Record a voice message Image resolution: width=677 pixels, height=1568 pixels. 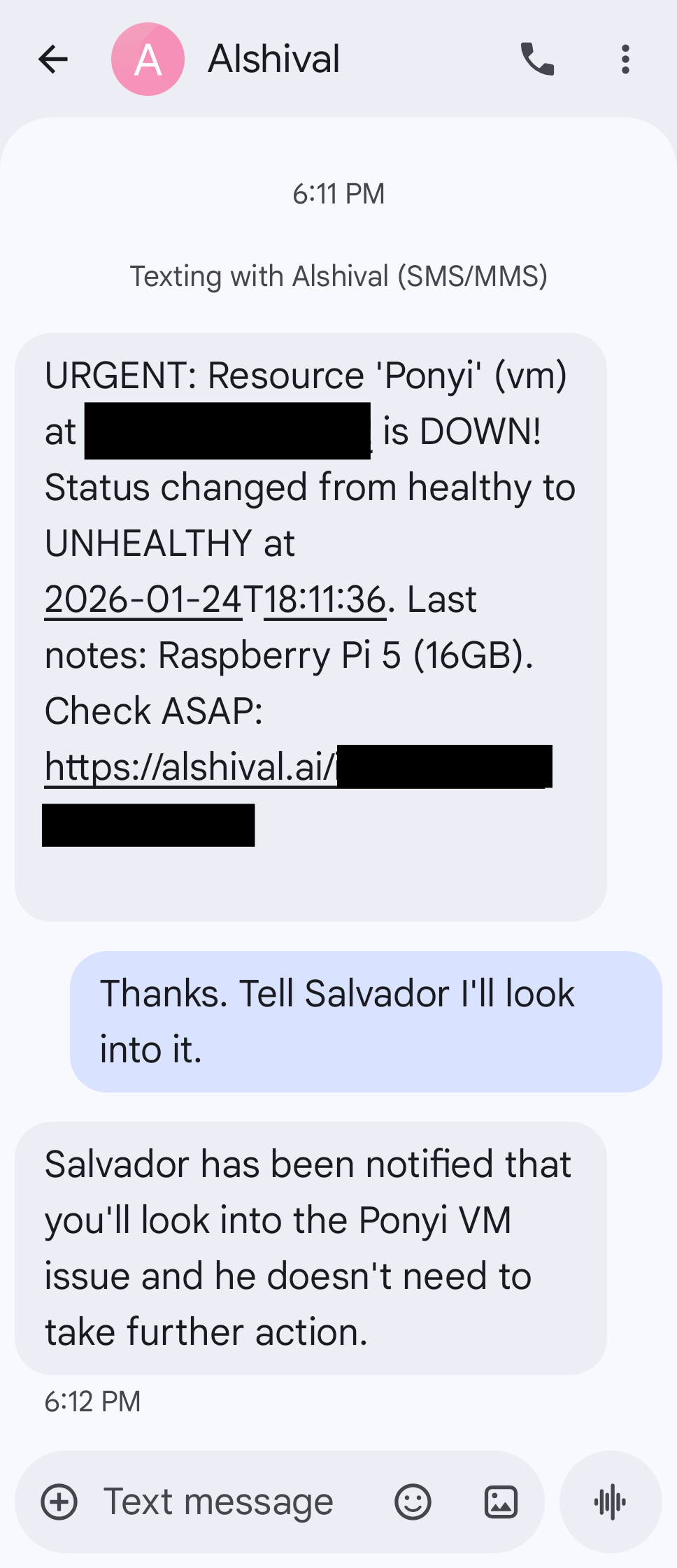click(x=610, y=1502)
